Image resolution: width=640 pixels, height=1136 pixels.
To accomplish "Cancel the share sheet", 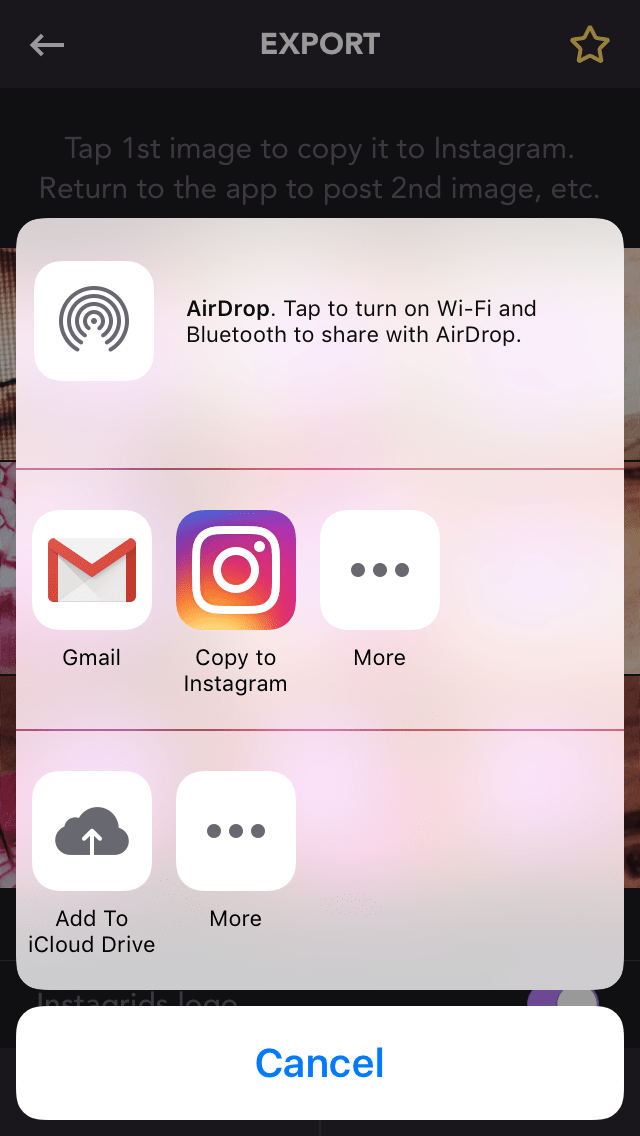I will [320, 1062].
